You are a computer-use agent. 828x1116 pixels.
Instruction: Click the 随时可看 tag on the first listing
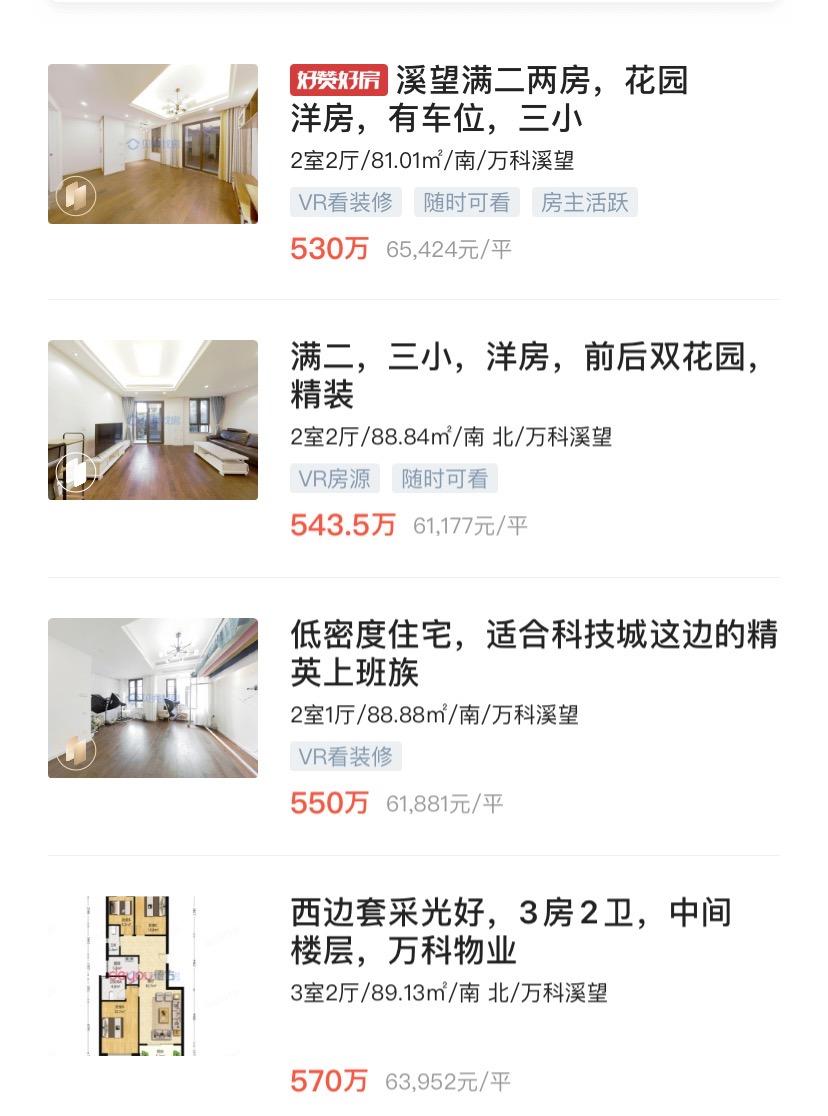pos(469,202)
